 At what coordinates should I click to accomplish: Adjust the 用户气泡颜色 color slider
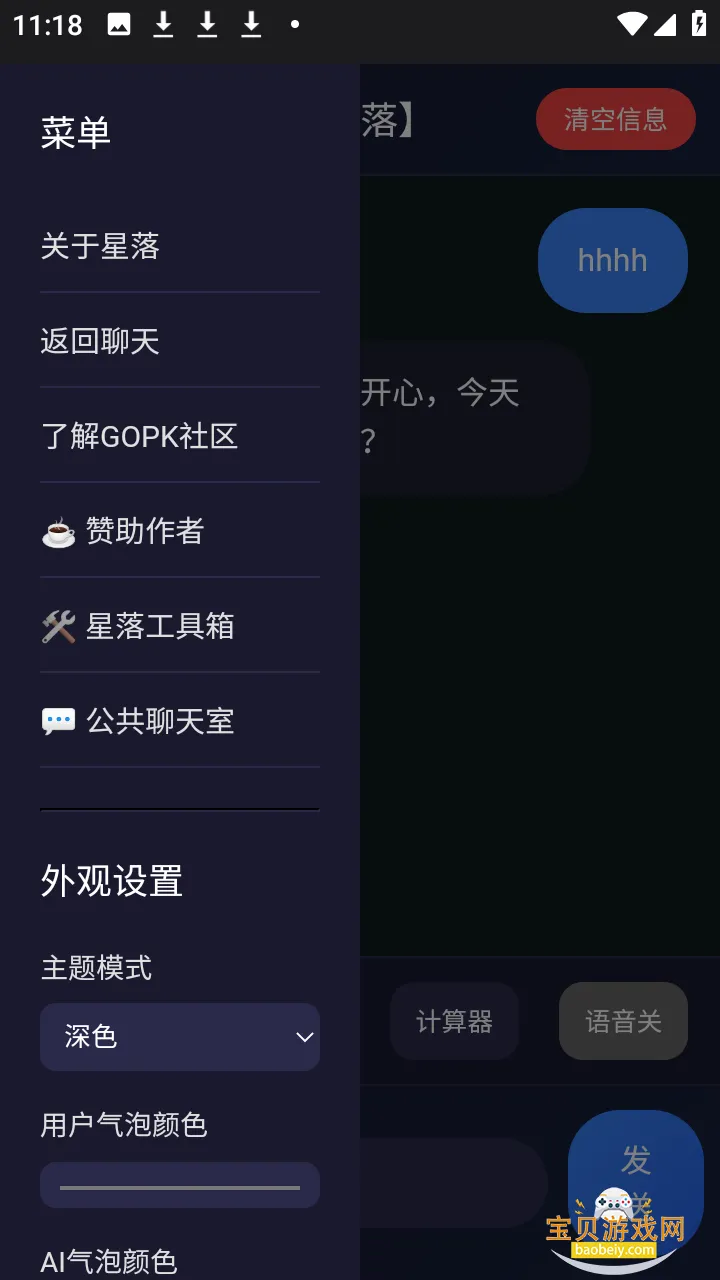(180, 1185)
